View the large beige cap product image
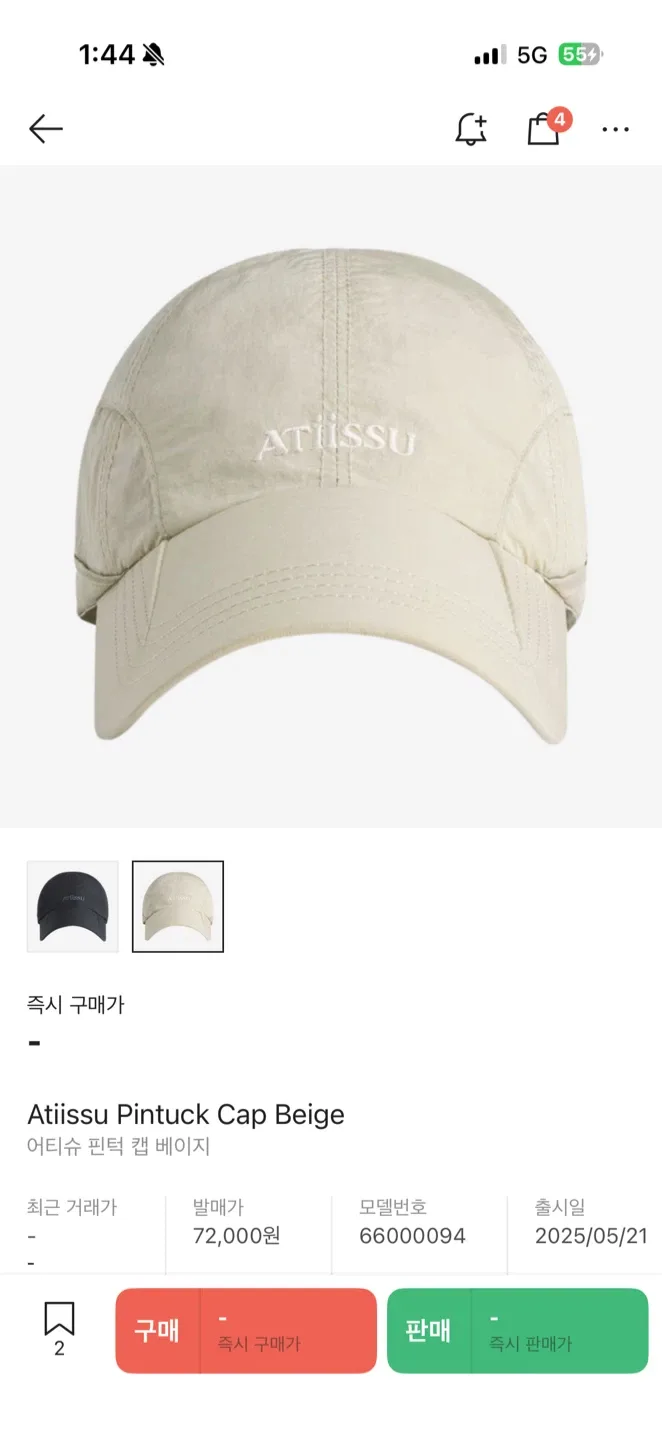The height and width of the screenshot is (1440, 662). coord(331,496)
